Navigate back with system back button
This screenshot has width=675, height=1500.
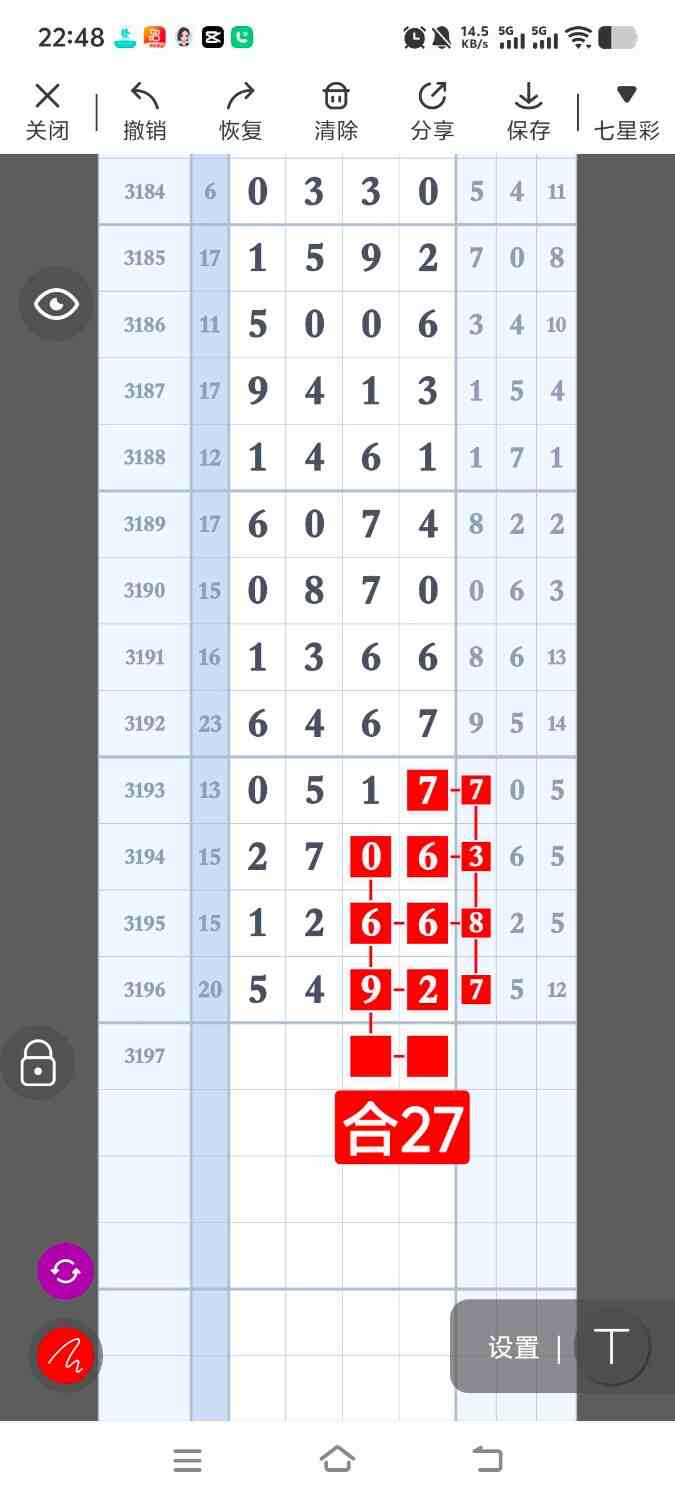tap(487, 1460)
